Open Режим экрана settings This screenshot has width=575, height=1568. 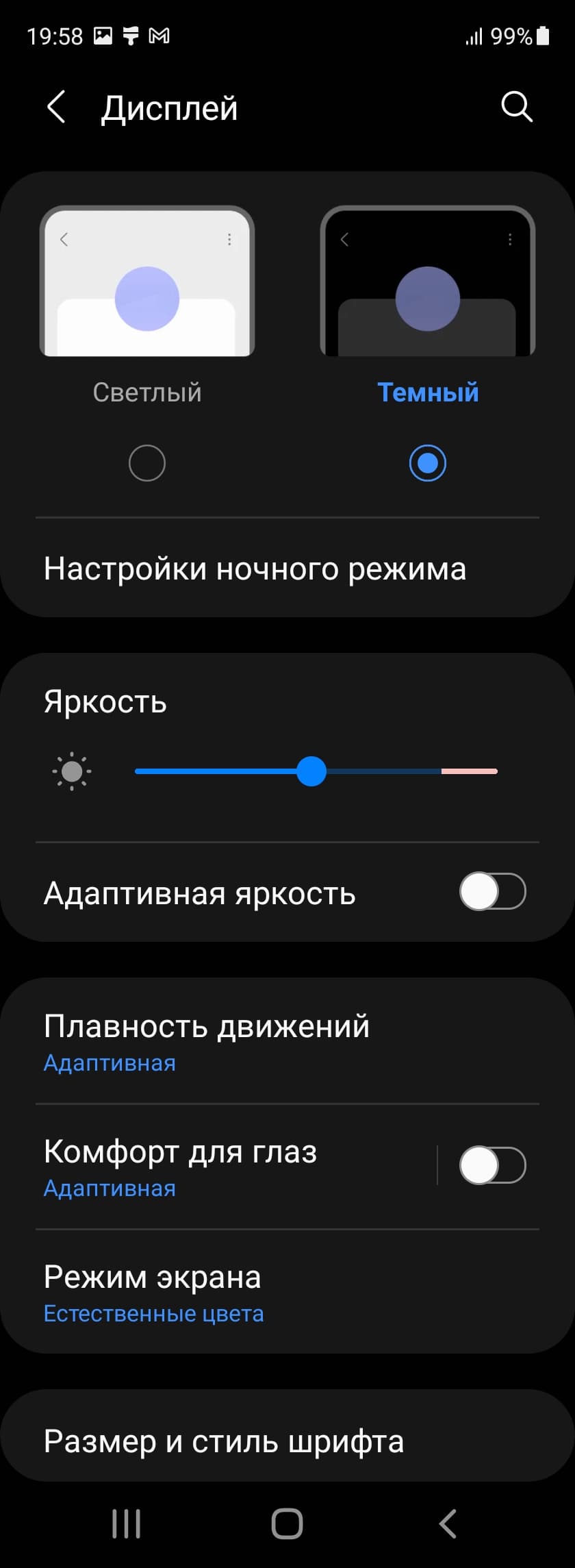[x=153, y=1292]
